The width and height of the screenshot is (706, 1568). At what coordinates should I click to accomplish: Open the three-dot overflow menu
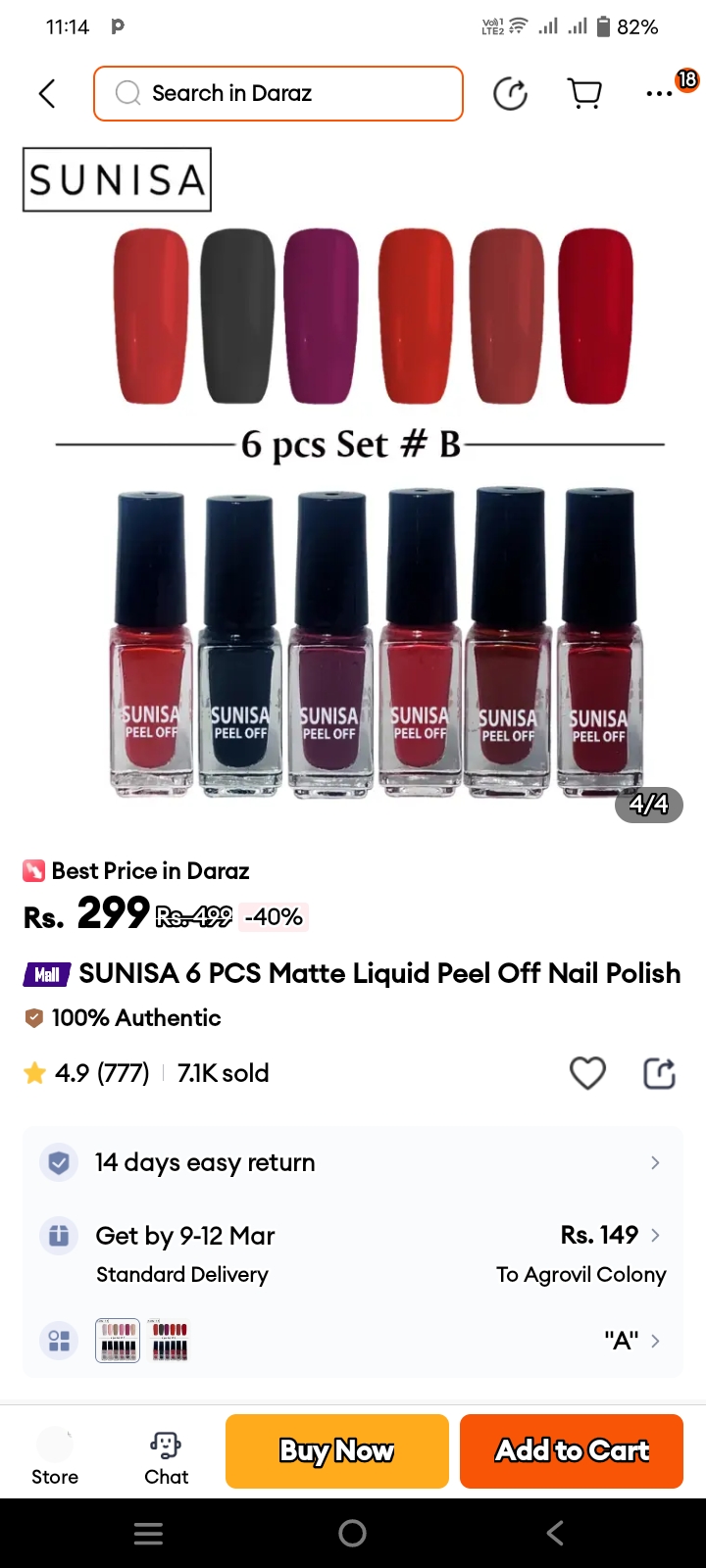pos(659,94)
